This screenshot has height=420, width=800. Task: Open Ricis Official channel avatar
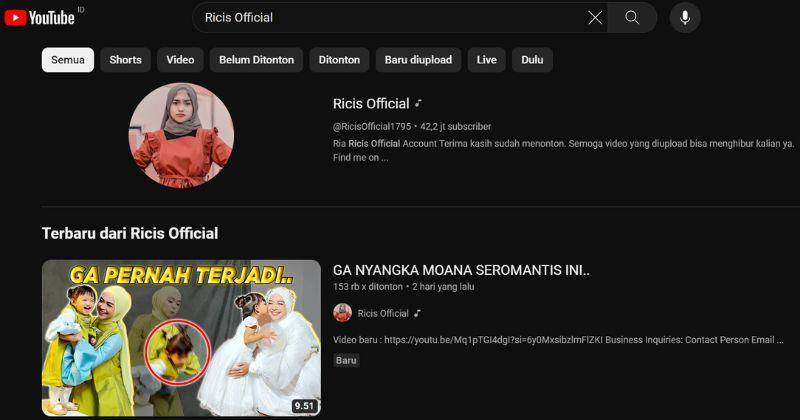point(181,135)
